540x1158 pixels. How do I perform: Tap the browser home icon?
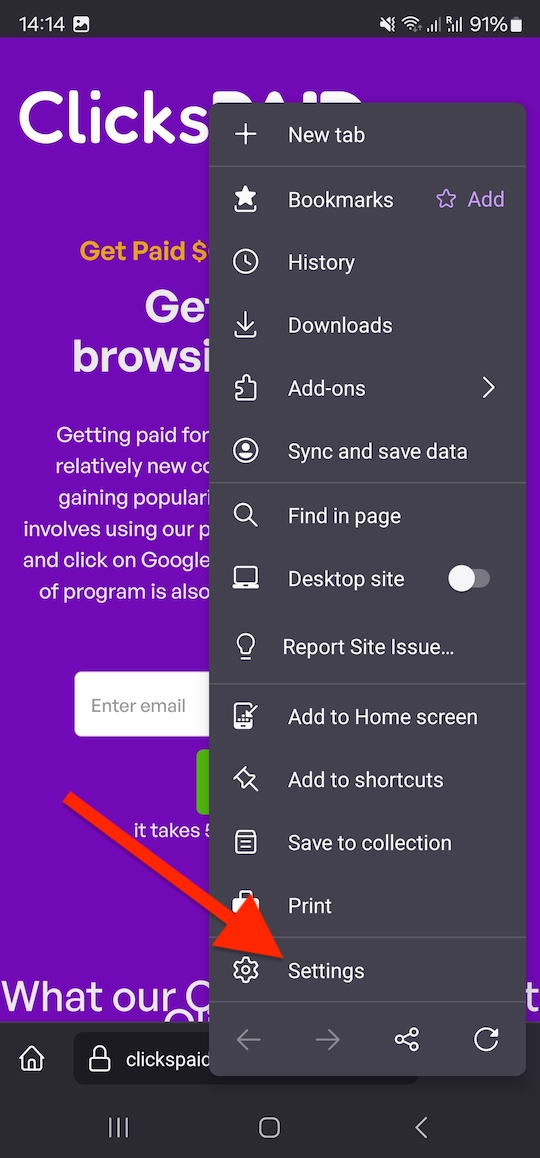click(31, 1059)
